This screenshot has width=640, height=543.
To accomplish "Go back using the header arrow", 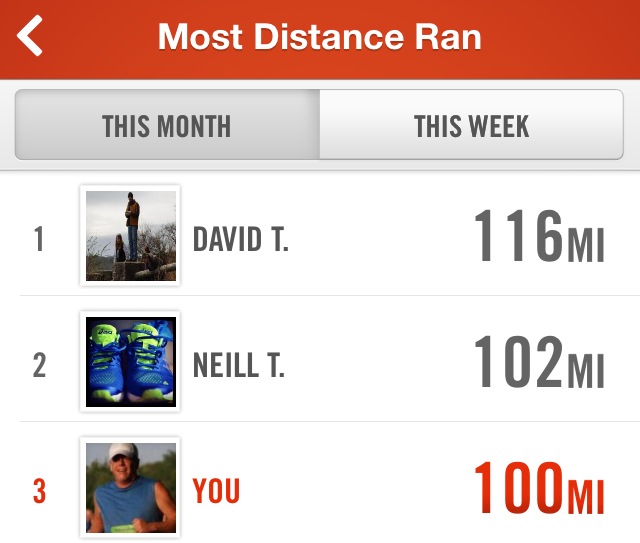I will pyautogui.click(x=32, y=38).
